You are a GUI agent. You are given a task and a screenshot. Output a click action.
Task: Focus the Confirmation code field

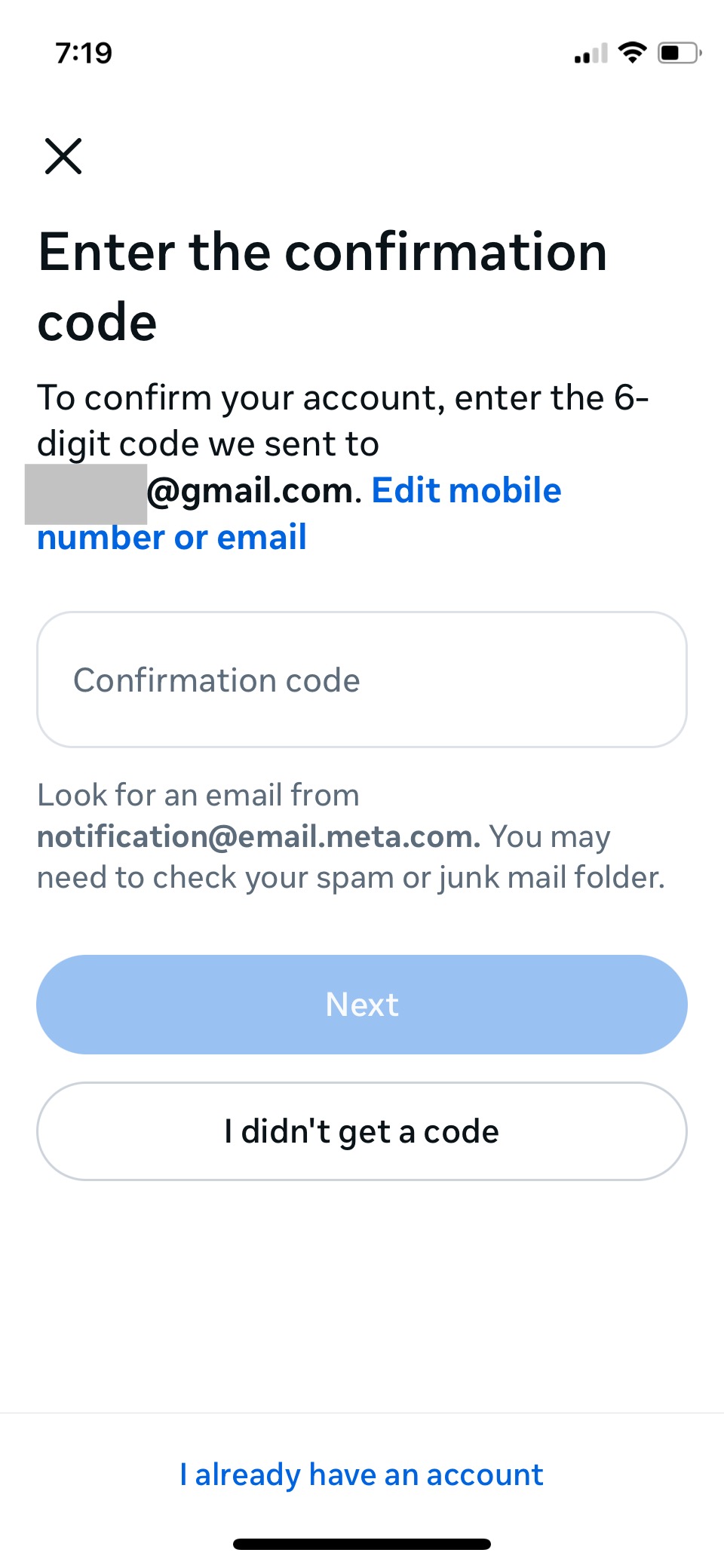[x=362, y=680]
